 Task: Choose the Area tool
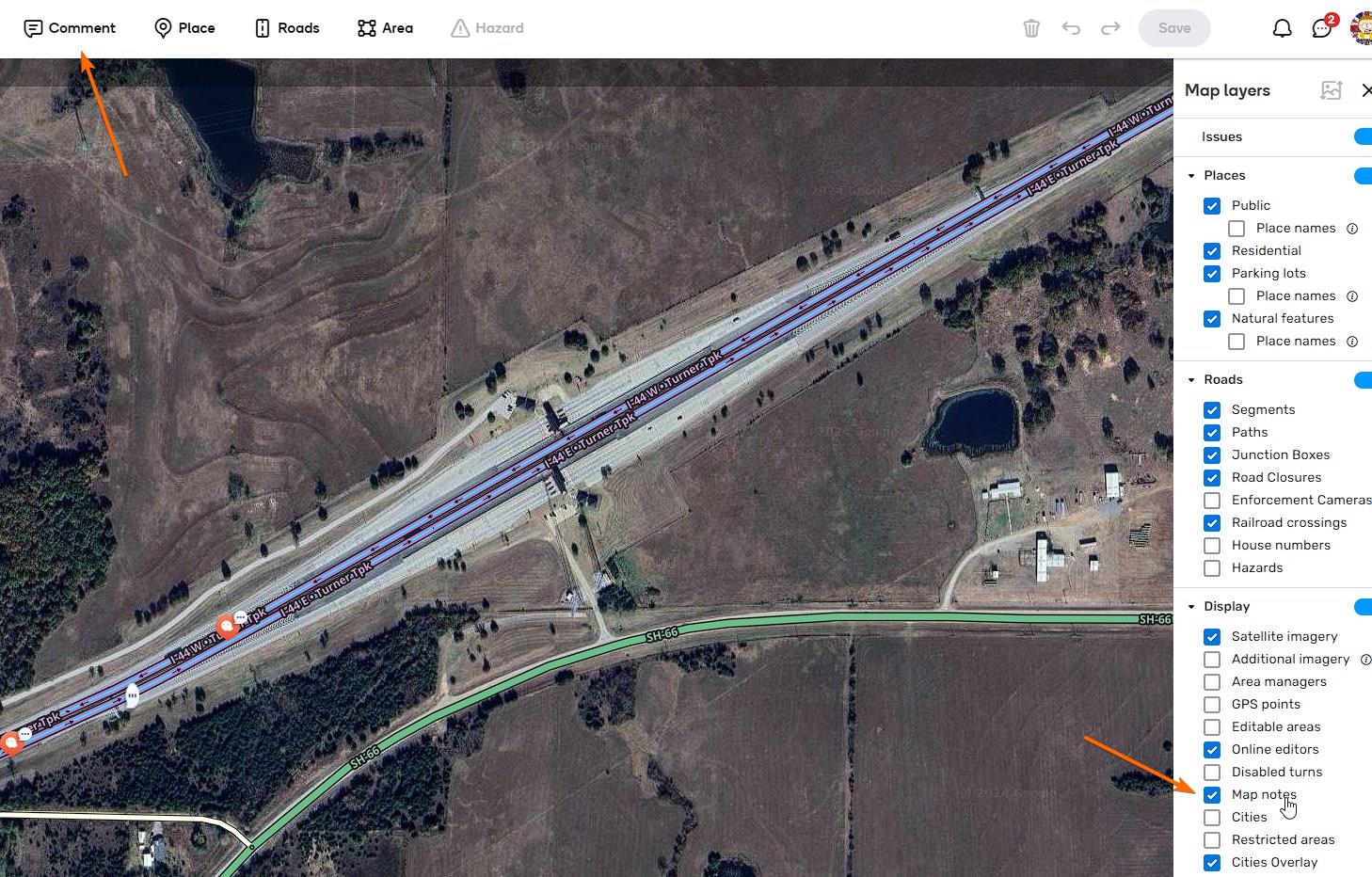385,28
